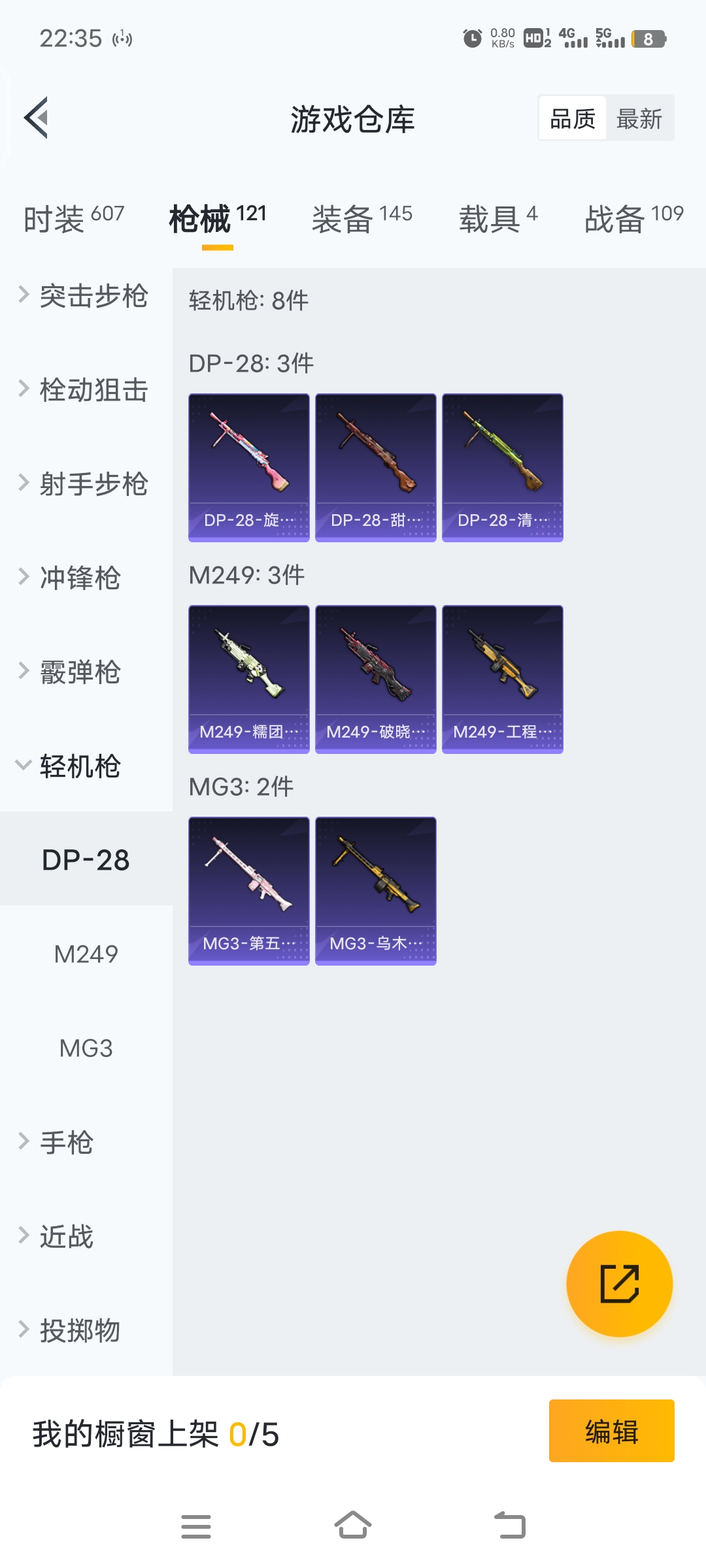This screenshot has width=706, height=1568.
Task: Go to the system home screen
Action: 353,1526
